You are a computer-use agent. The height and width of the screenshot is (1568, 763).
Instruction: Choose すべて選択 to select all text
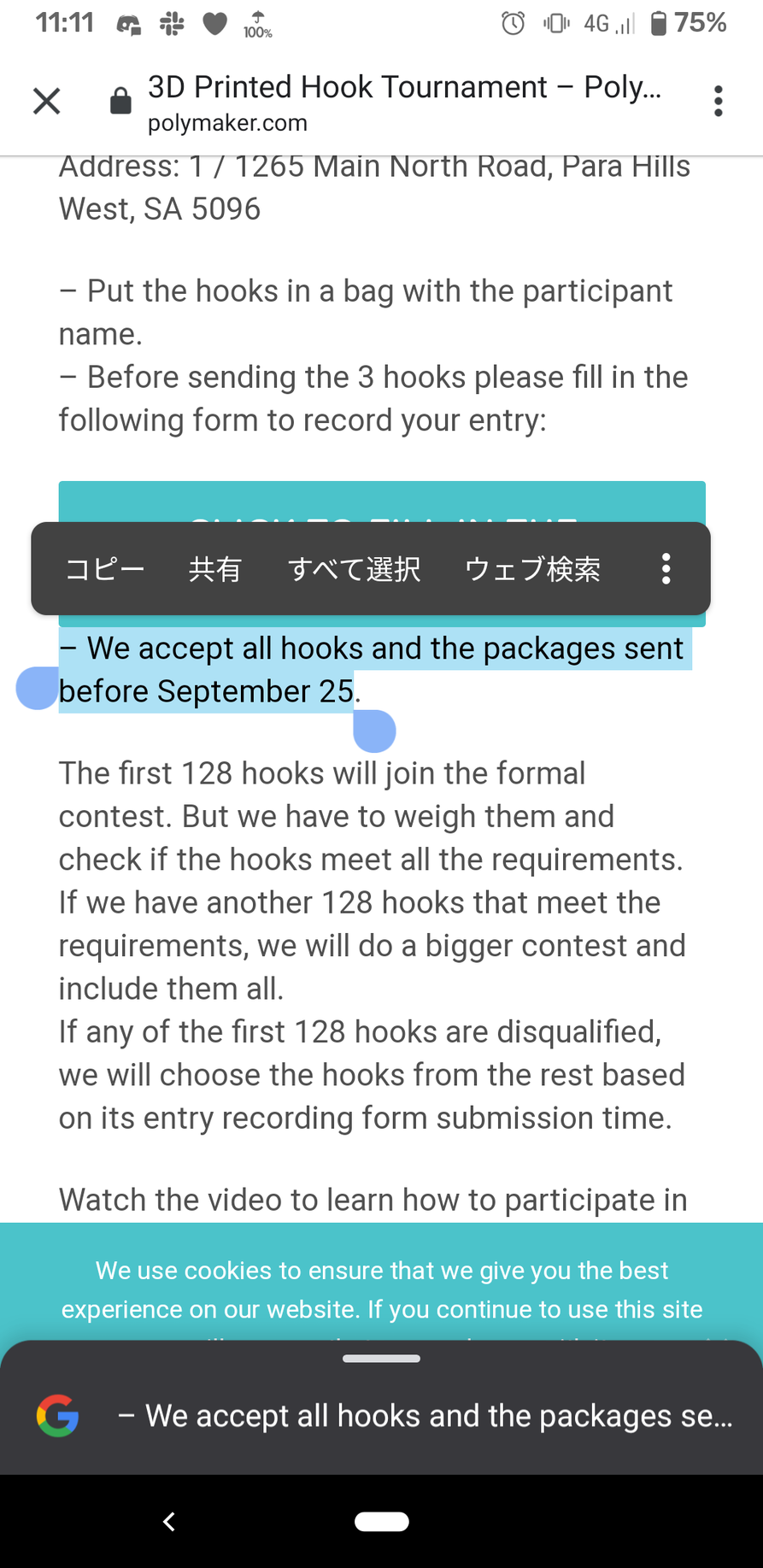pos(354,569)
